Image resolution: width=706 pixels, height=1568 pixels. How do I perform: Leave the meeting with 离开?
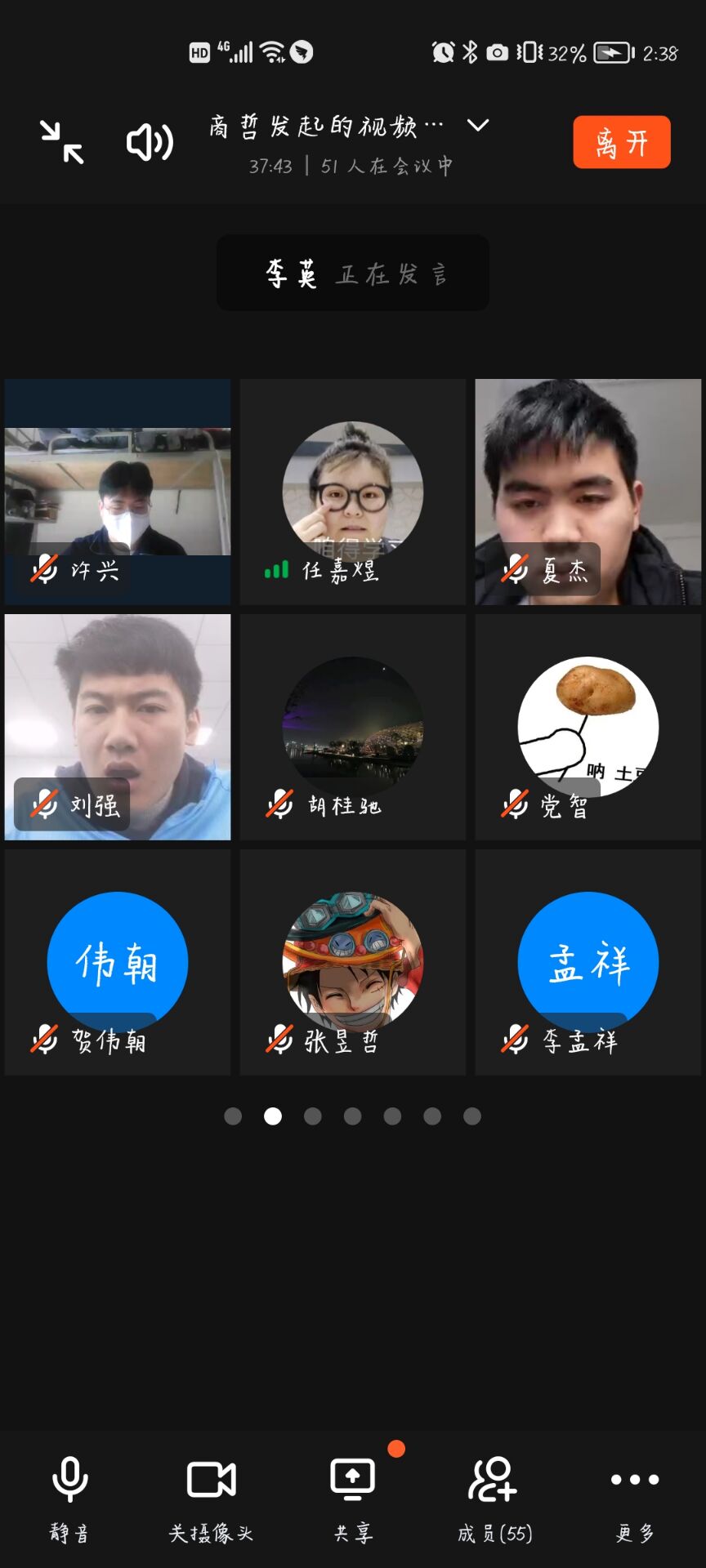[x=621, y=142]
